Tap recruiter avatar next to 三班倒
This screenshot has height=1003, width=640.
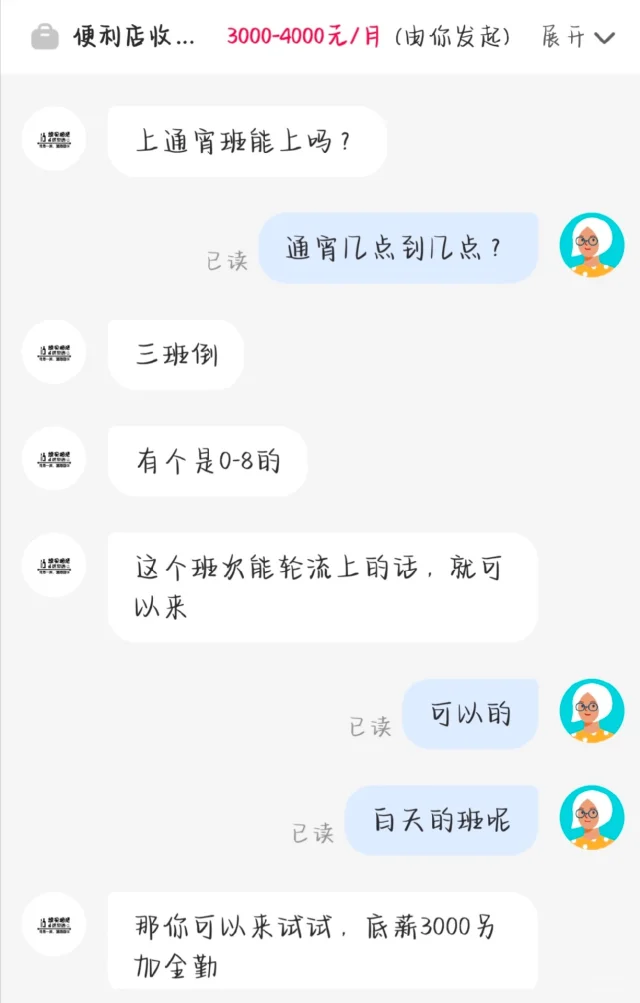(x=54, y=353)
